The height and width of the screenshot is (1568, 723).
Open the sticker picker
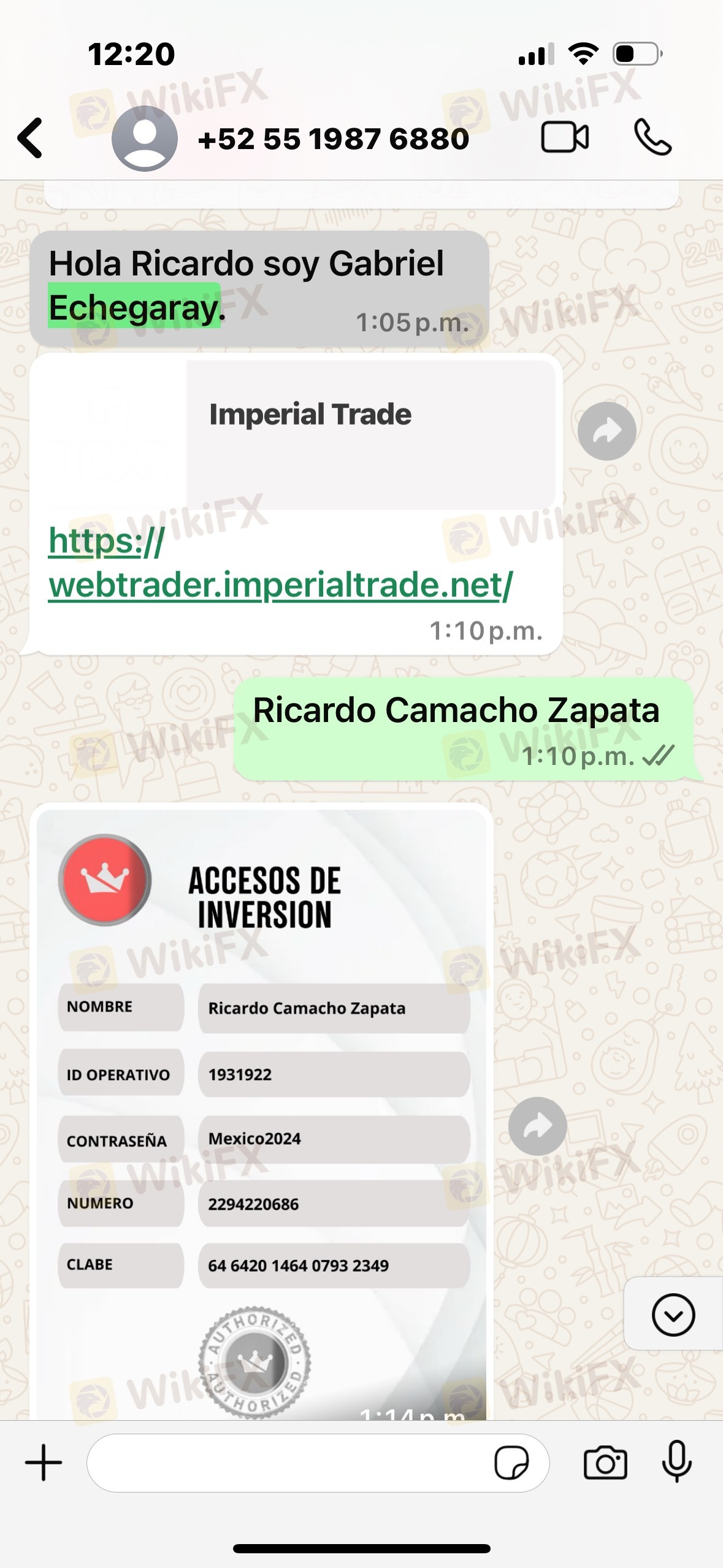511,1463
